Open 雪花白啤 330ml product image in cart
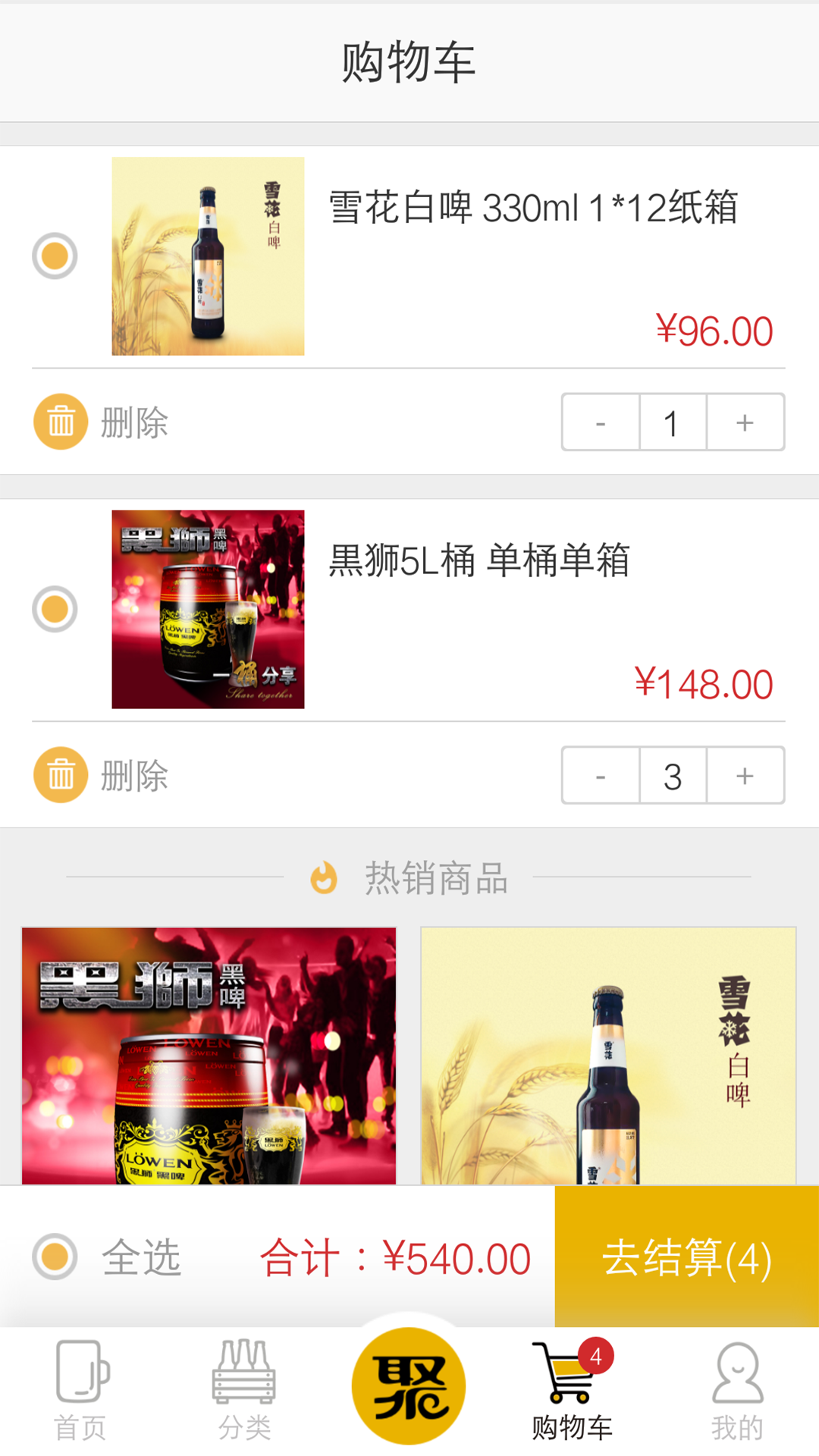Viewport: 819px width, 1456px height. pyautogui.click(x=208, y=256)
